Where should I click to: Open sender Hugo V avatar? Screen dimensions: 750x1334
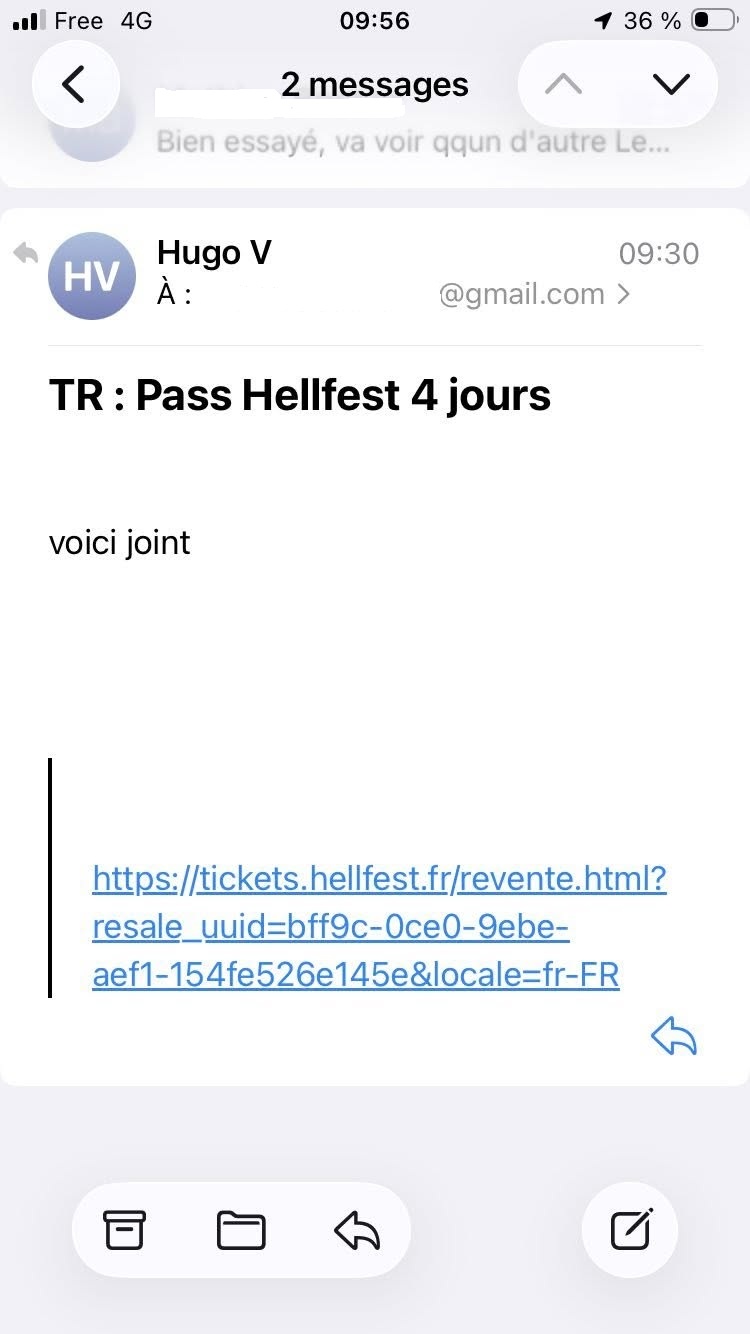(x=92, y=276)
